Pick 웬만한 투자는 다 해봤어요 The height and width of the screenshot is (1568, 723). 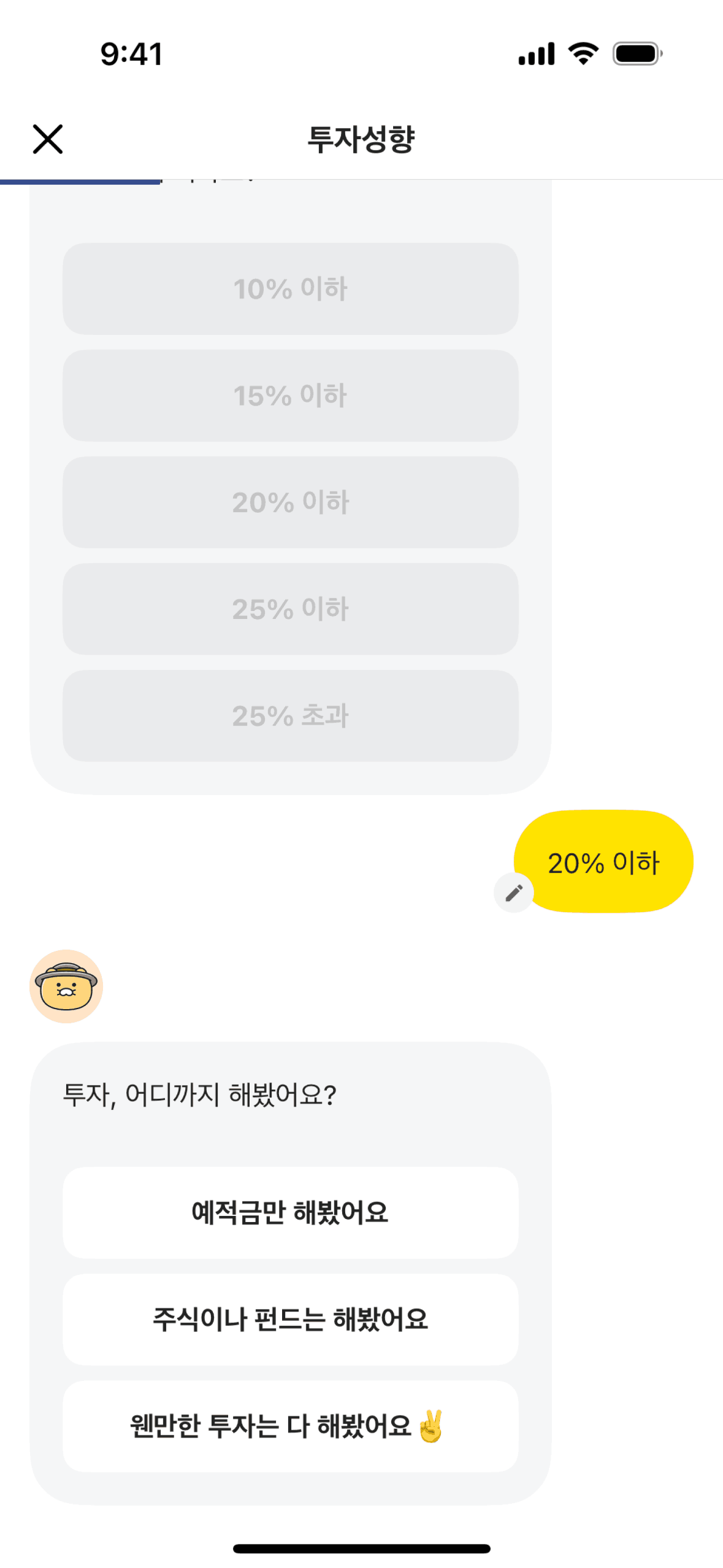point(290,1426)
